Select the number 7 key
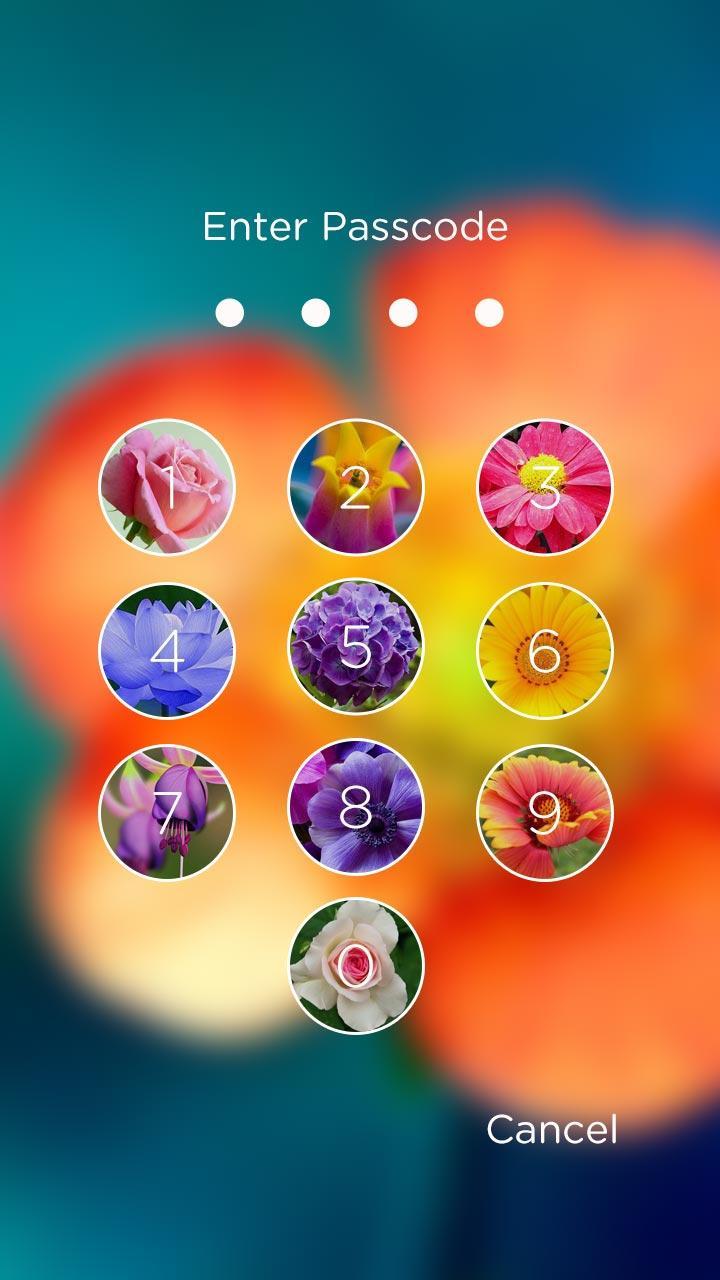720x1280 pixels. click(167, 811)
